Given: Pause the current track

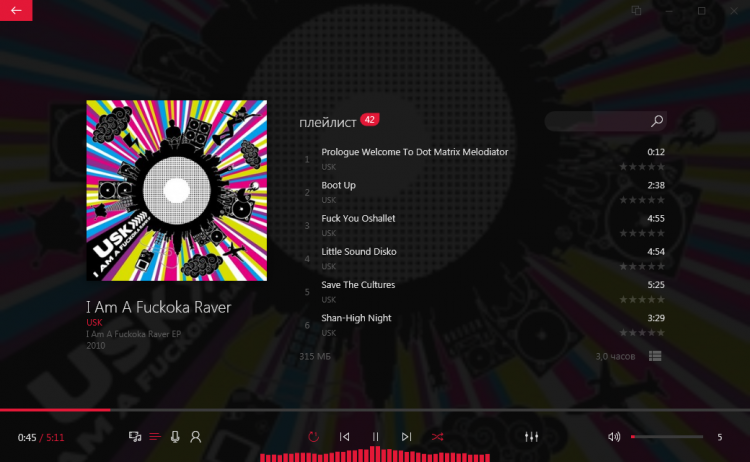Looking at the screenshot, I should 375,437.
